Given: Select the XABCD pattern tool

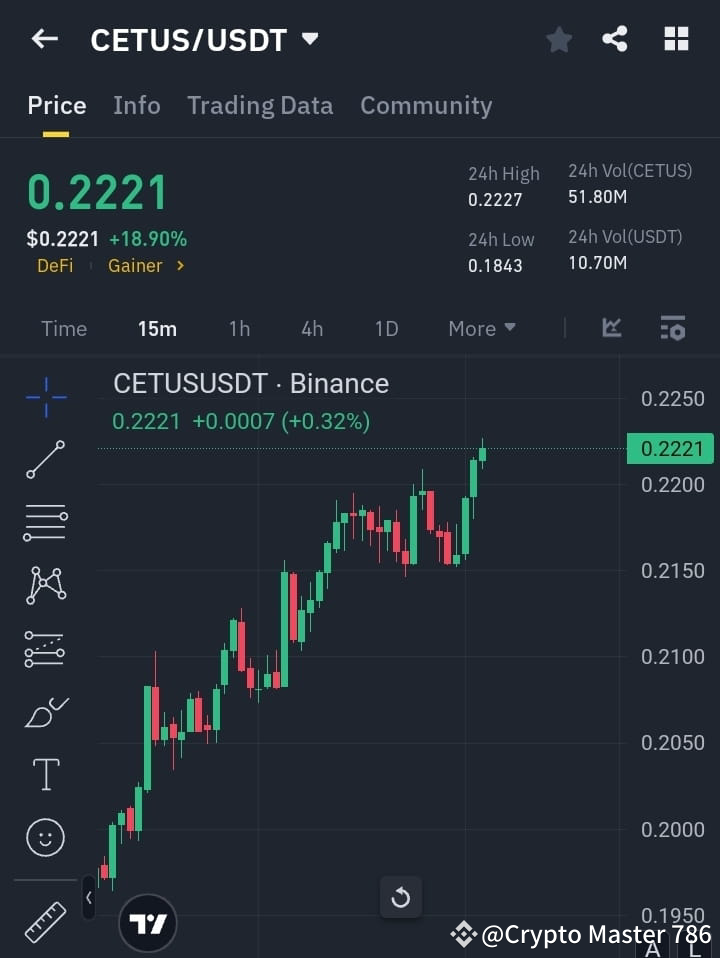Looking at the screenshot, I should tap(44, 587).
